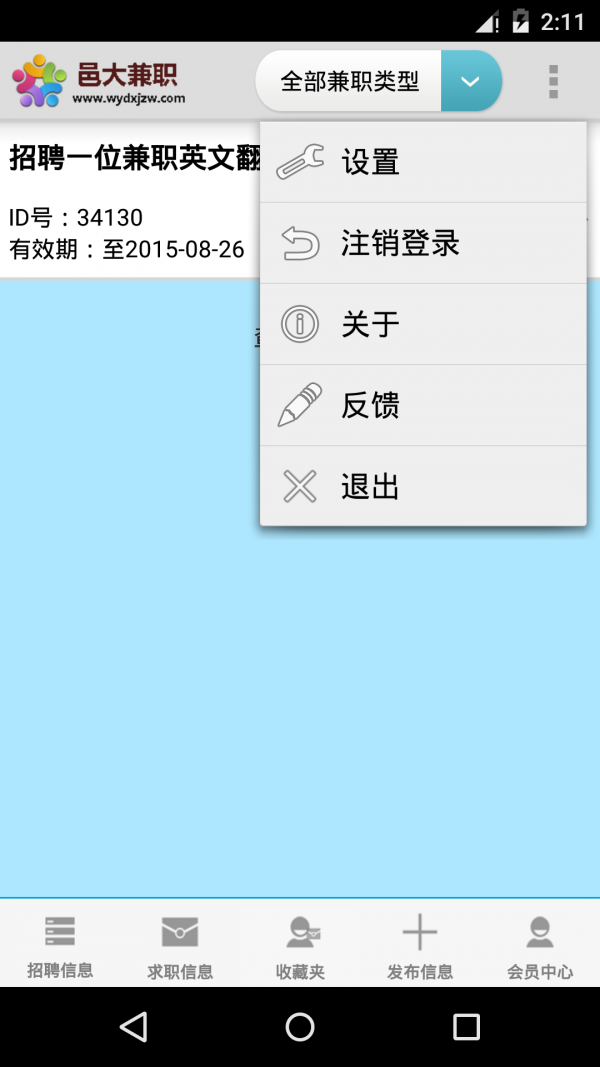The height and width of the screenshot is (1067, 600).
Task: Tap the system back button
Action: coord(133,1026)
